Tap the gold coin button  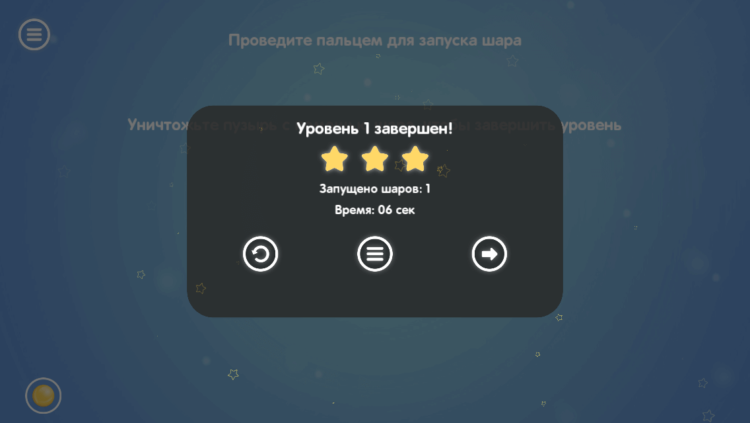pos(43,396)
